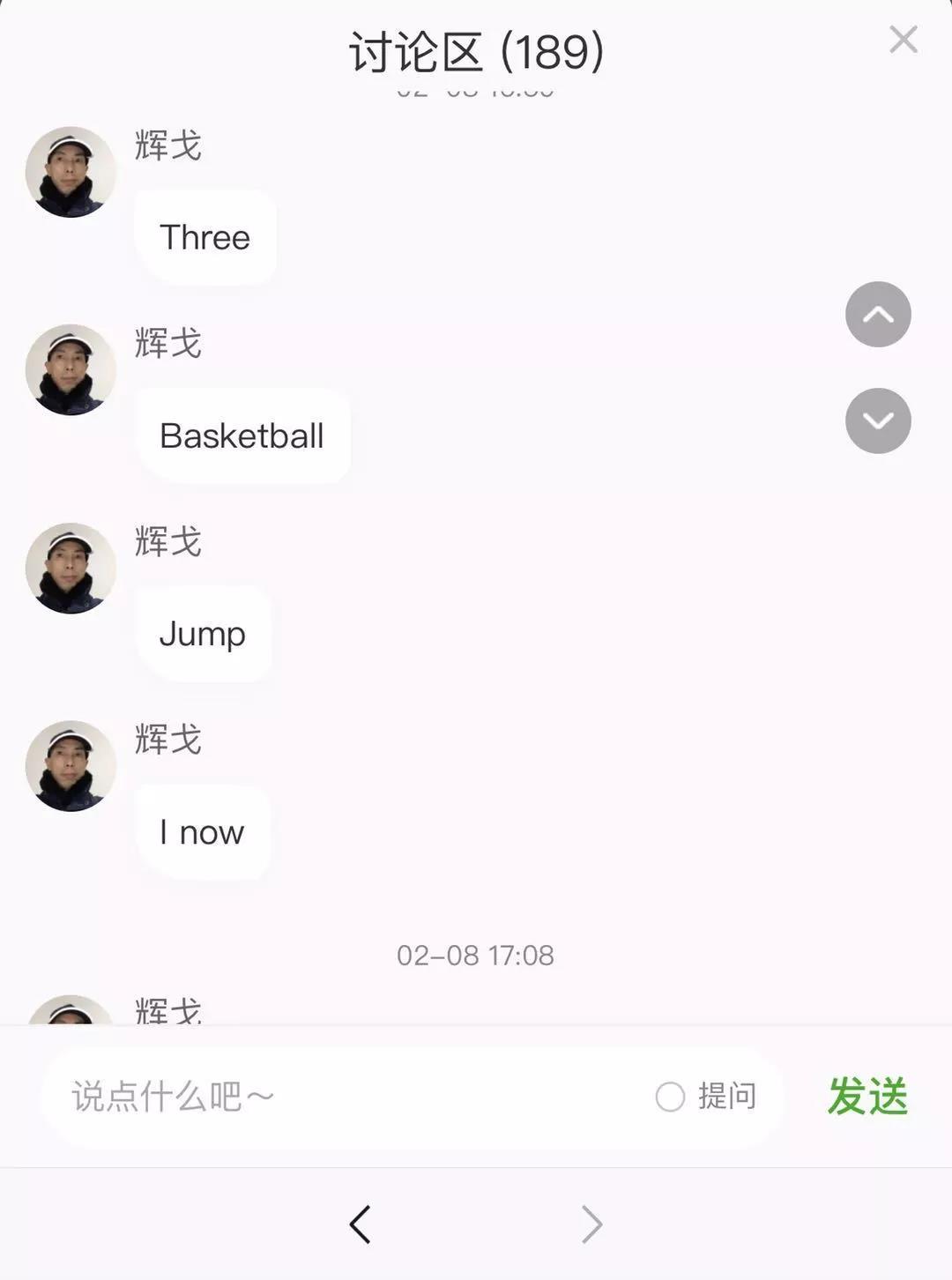Tap the left navigation arrow at bottom
The width and height of the screenshot is (952, 1280).
coord(359,1224)
